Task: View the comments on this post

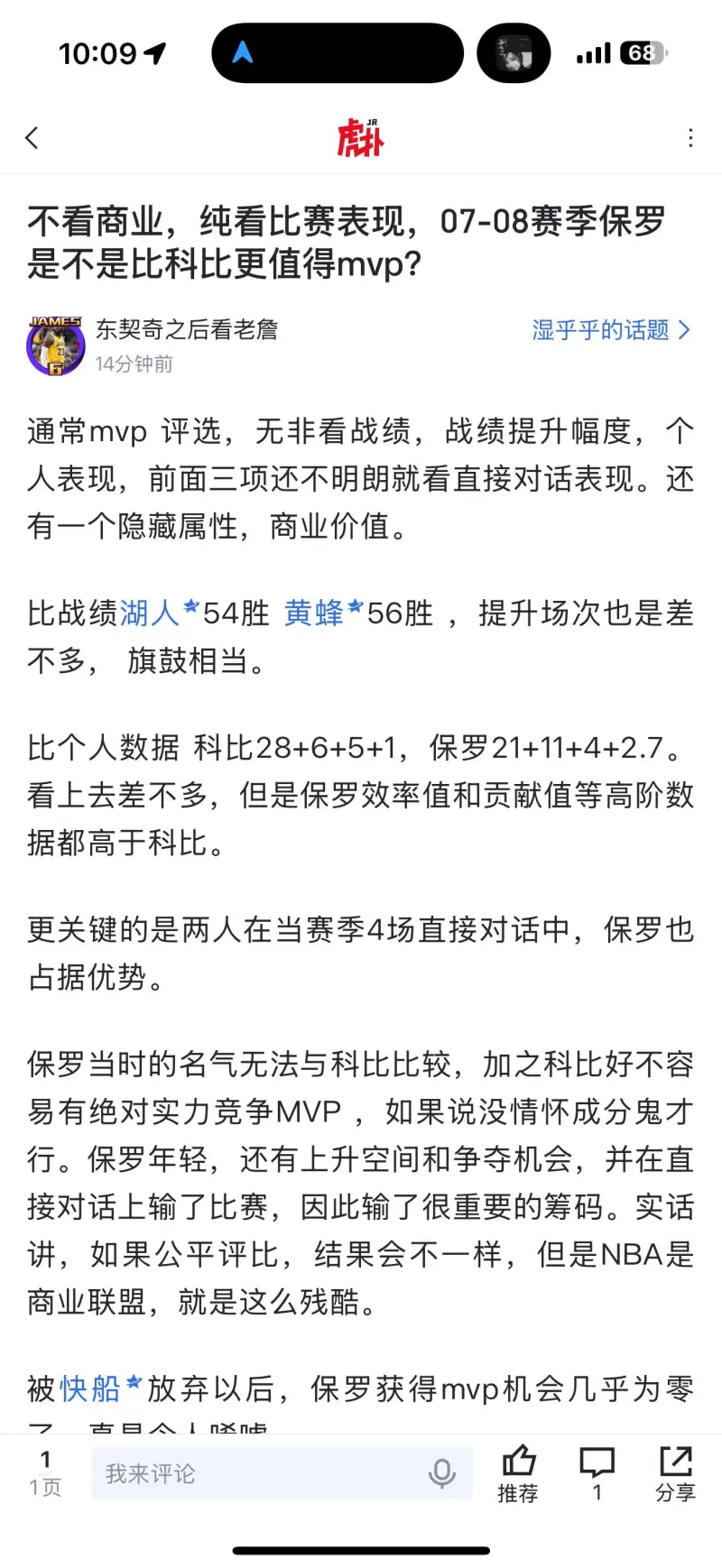Action: [597, 1473]
